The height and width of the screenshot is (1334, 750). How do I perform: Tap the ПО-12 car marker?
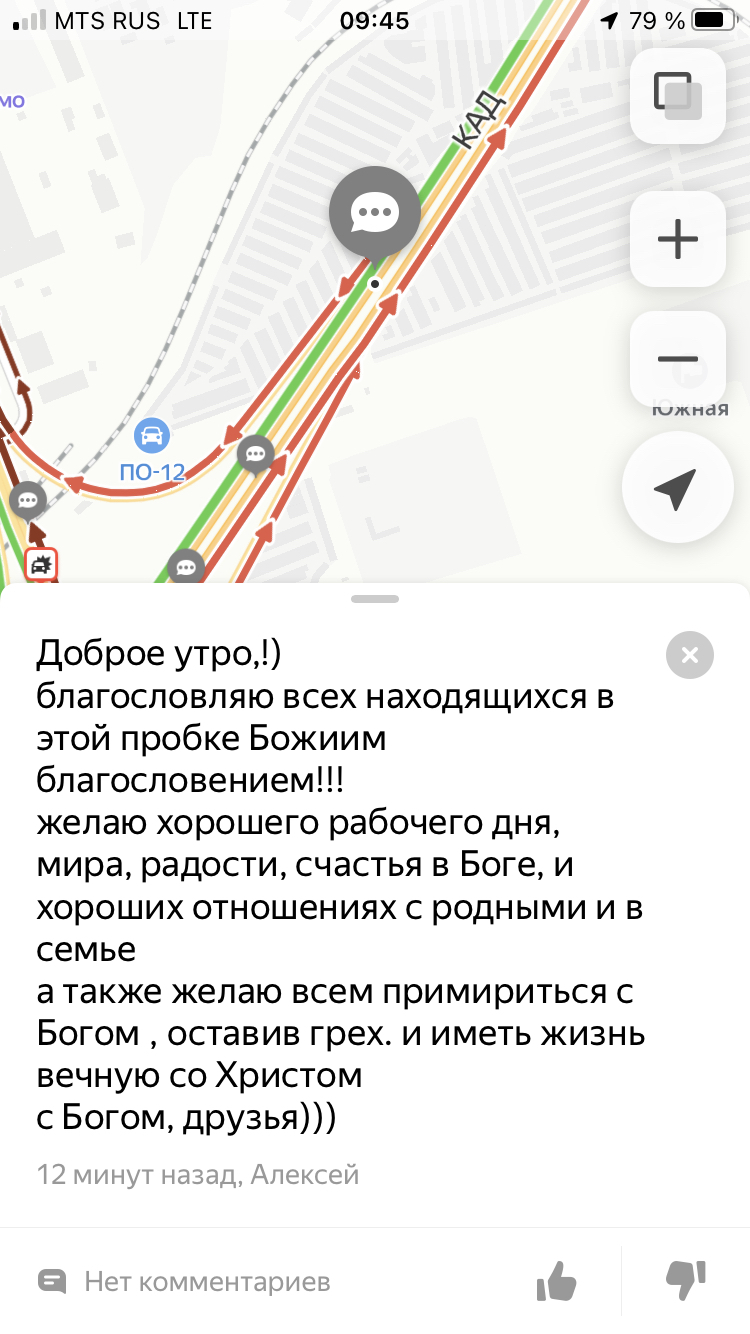151,435
